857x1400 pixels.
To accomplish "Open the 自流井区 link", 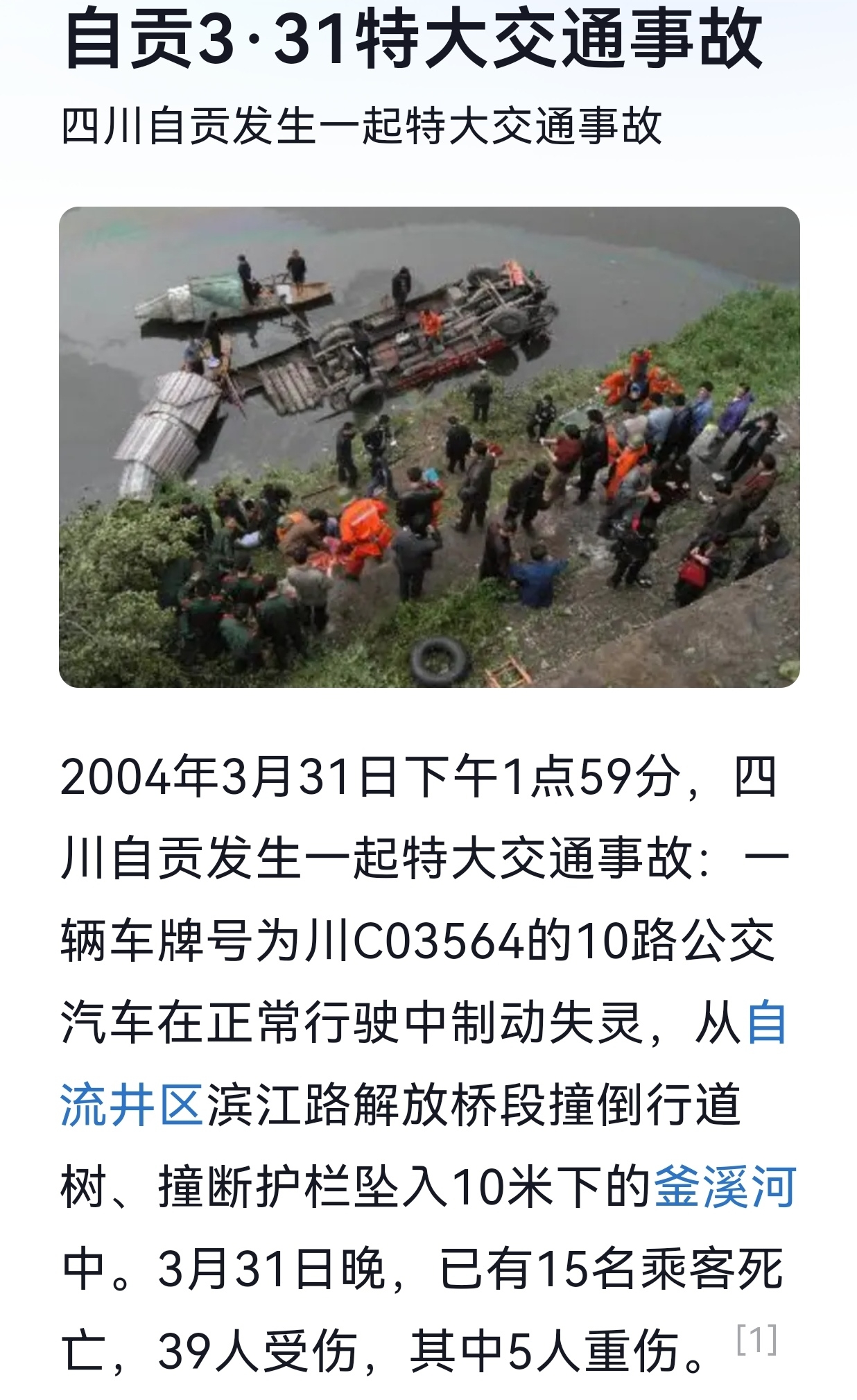I will pos(132,1105).
